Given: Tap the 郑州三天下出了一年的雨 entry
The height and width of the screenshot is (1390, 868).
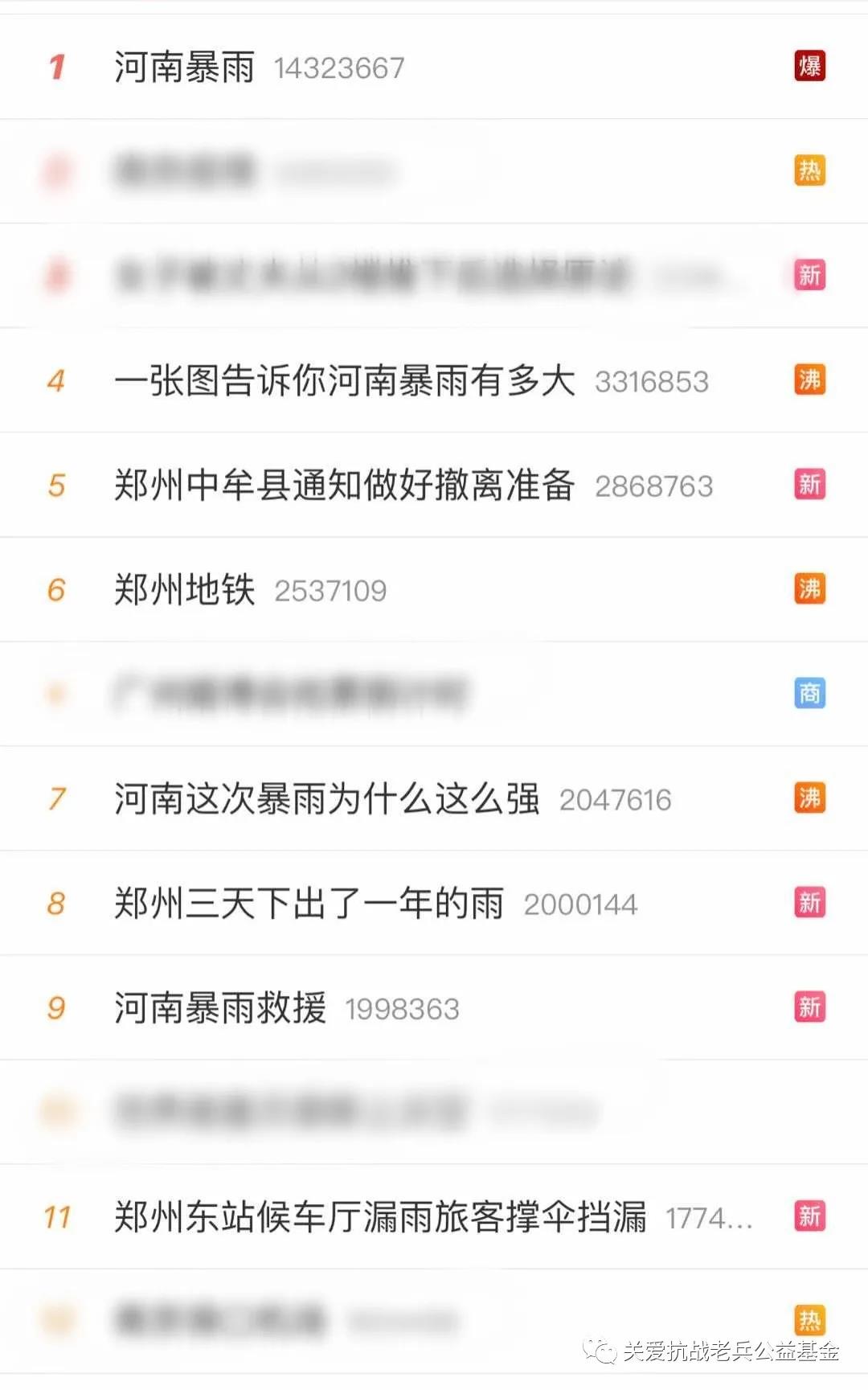Looking at the screenshot, I should [309, 903].
